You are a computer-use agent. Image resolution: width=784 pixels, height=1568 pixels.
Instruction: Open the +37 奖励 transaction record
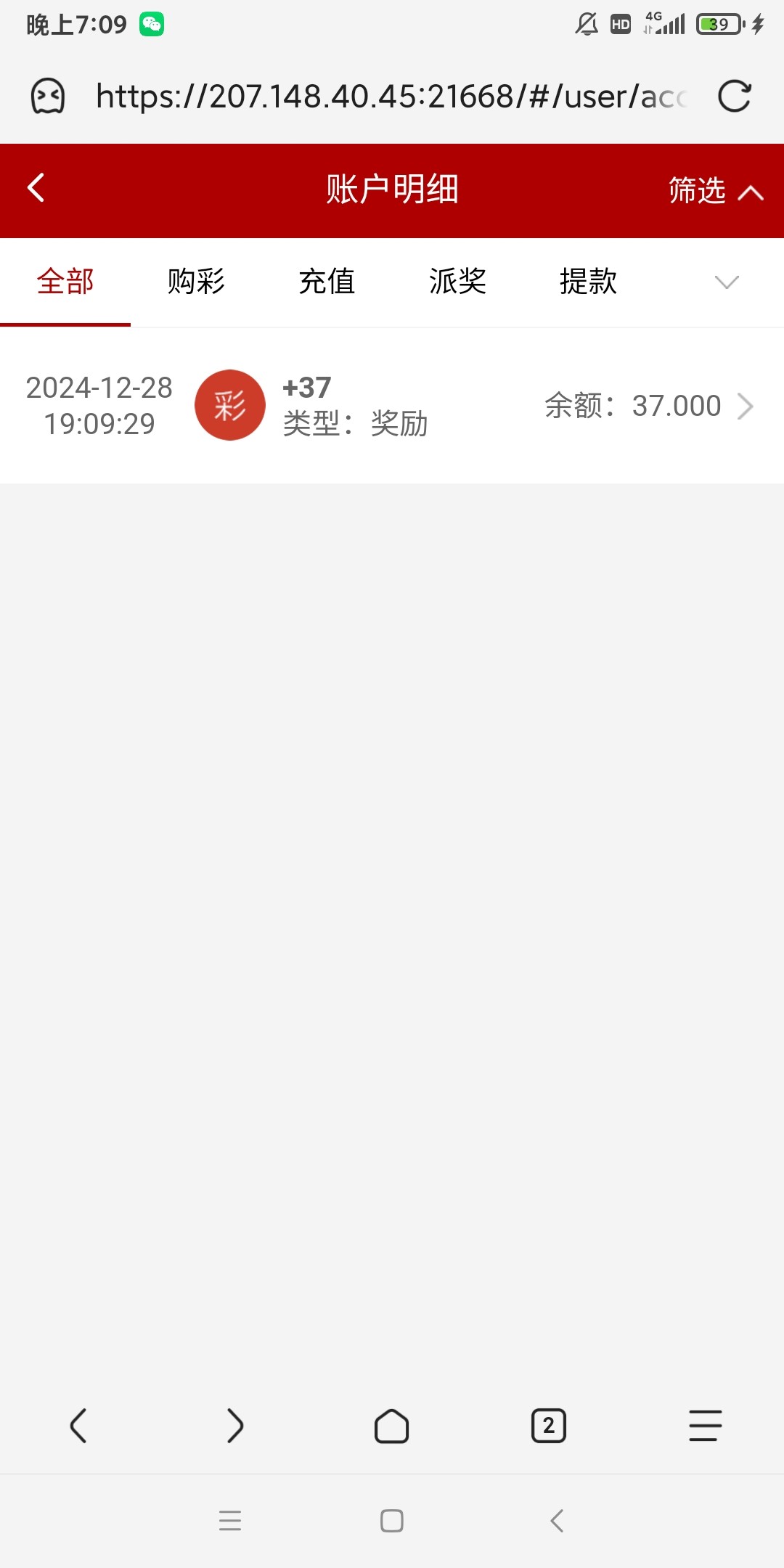(x=392, y=406)
